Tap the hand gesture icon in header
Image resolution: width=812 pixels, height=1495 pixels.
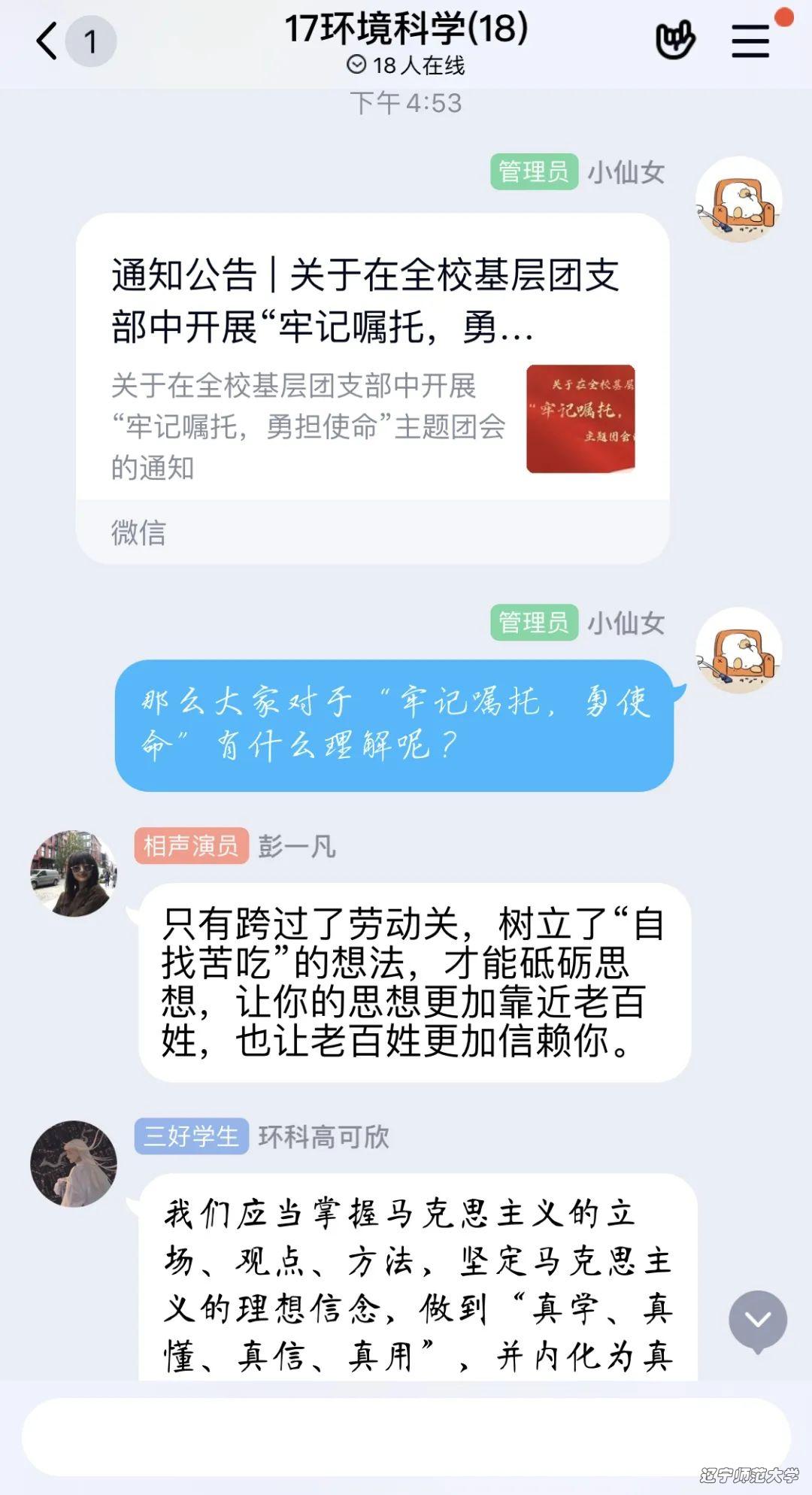[674, 41]
